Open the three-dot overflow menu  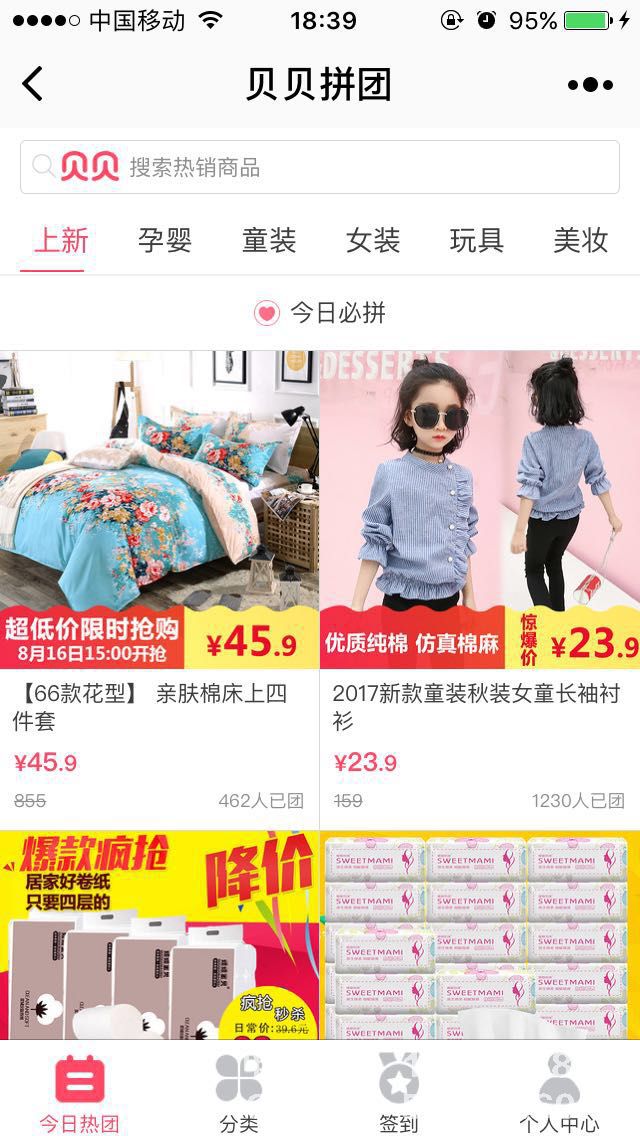[590, 85]
